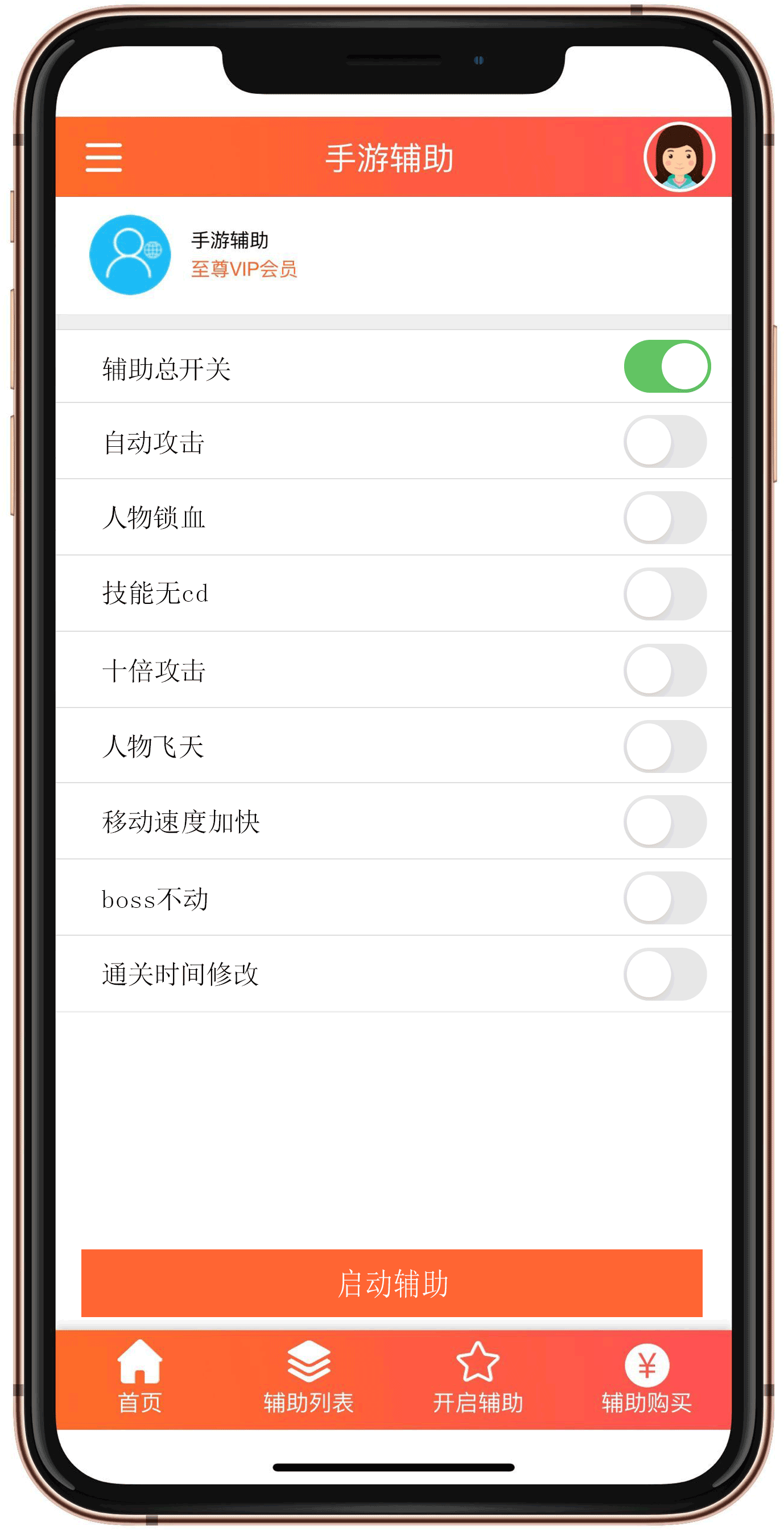
Task: Select the 开启辅助 tab
Action: 478,1377
